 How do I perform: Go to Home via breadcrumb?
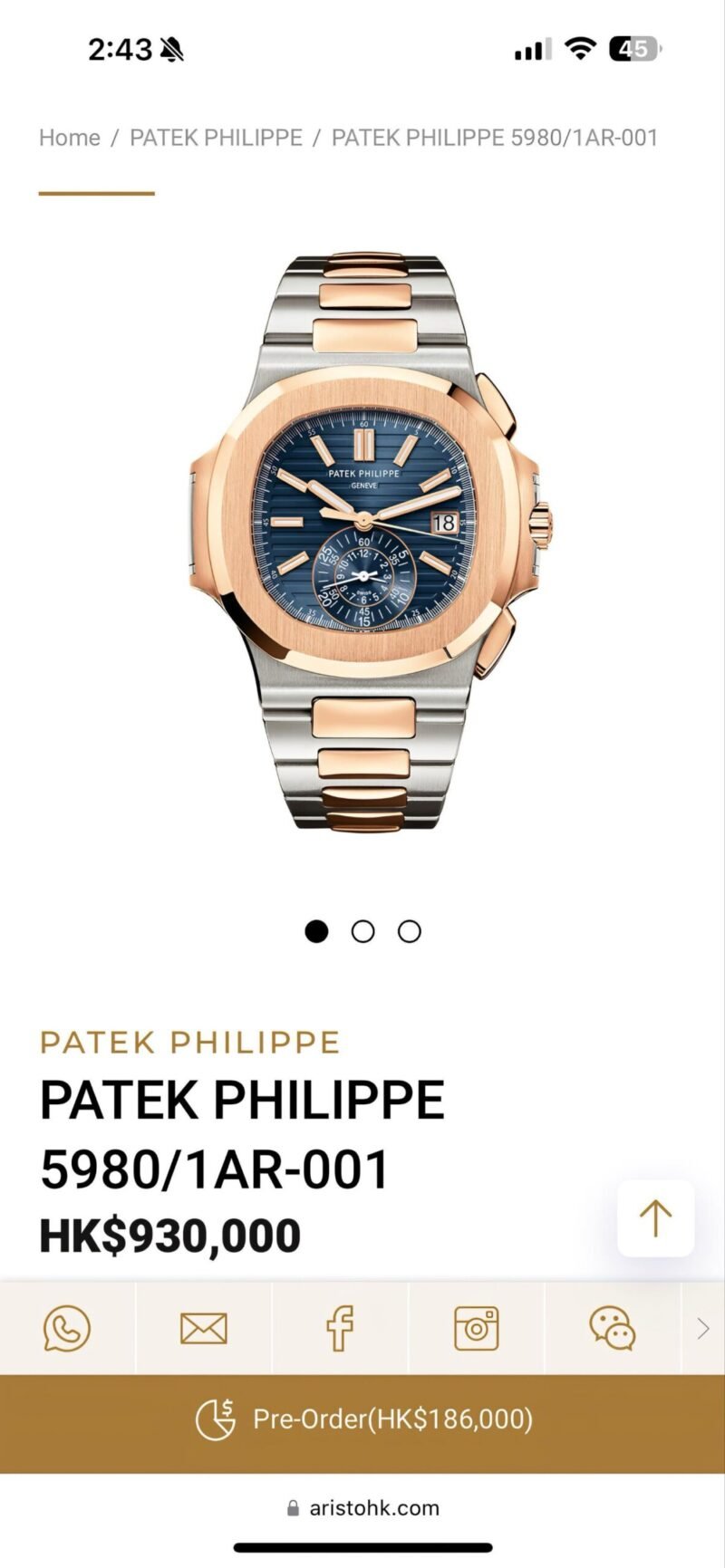(x=69, y=138)
